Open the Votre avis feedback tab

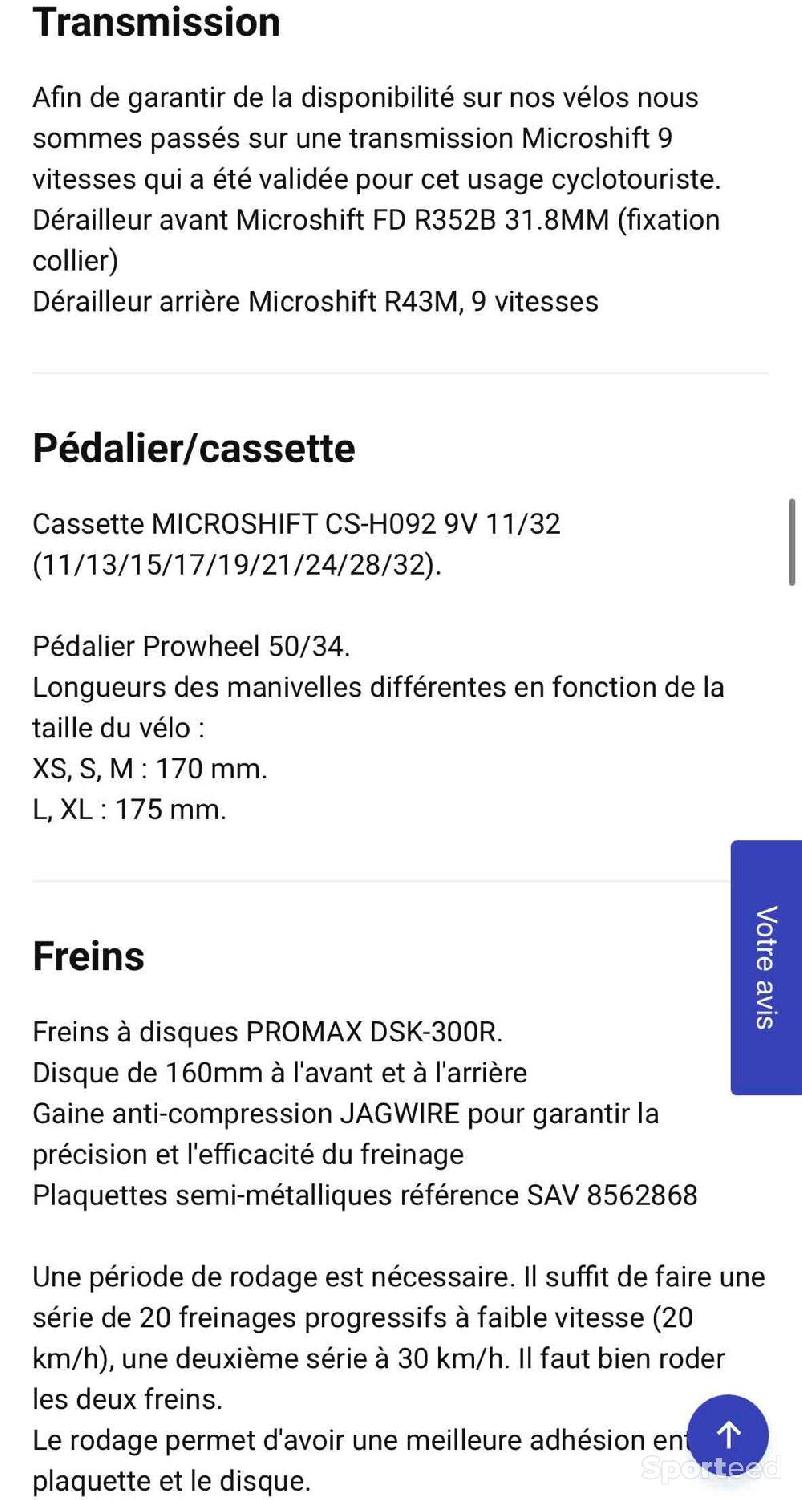click(x=766, y=967)
